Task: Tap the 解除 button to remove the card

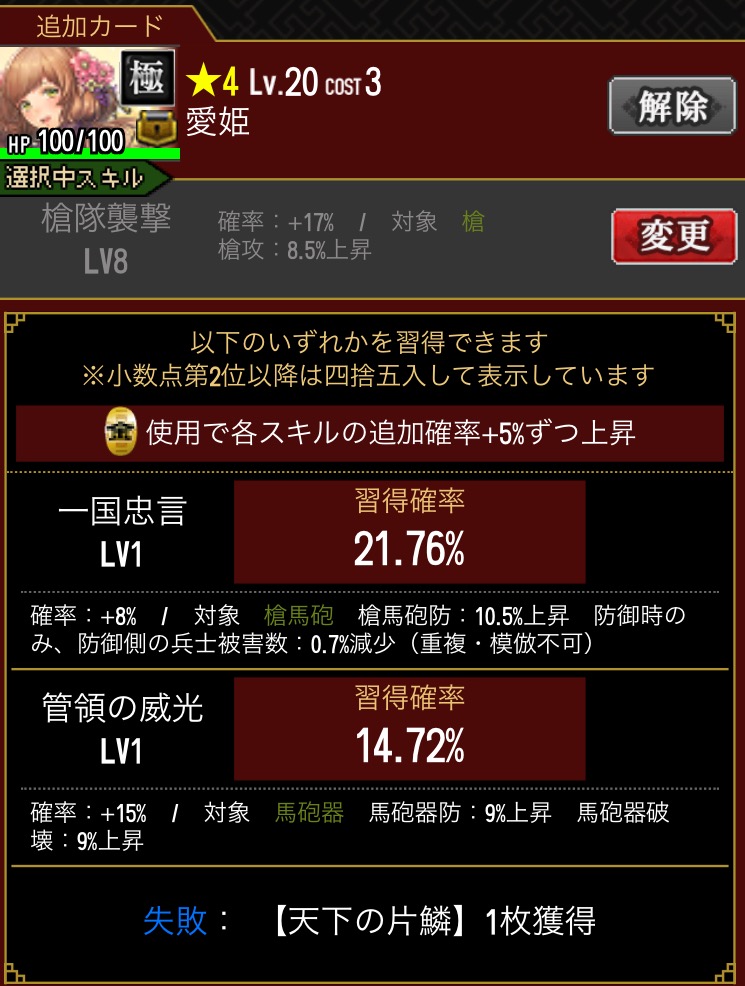Action: (672, 106)
